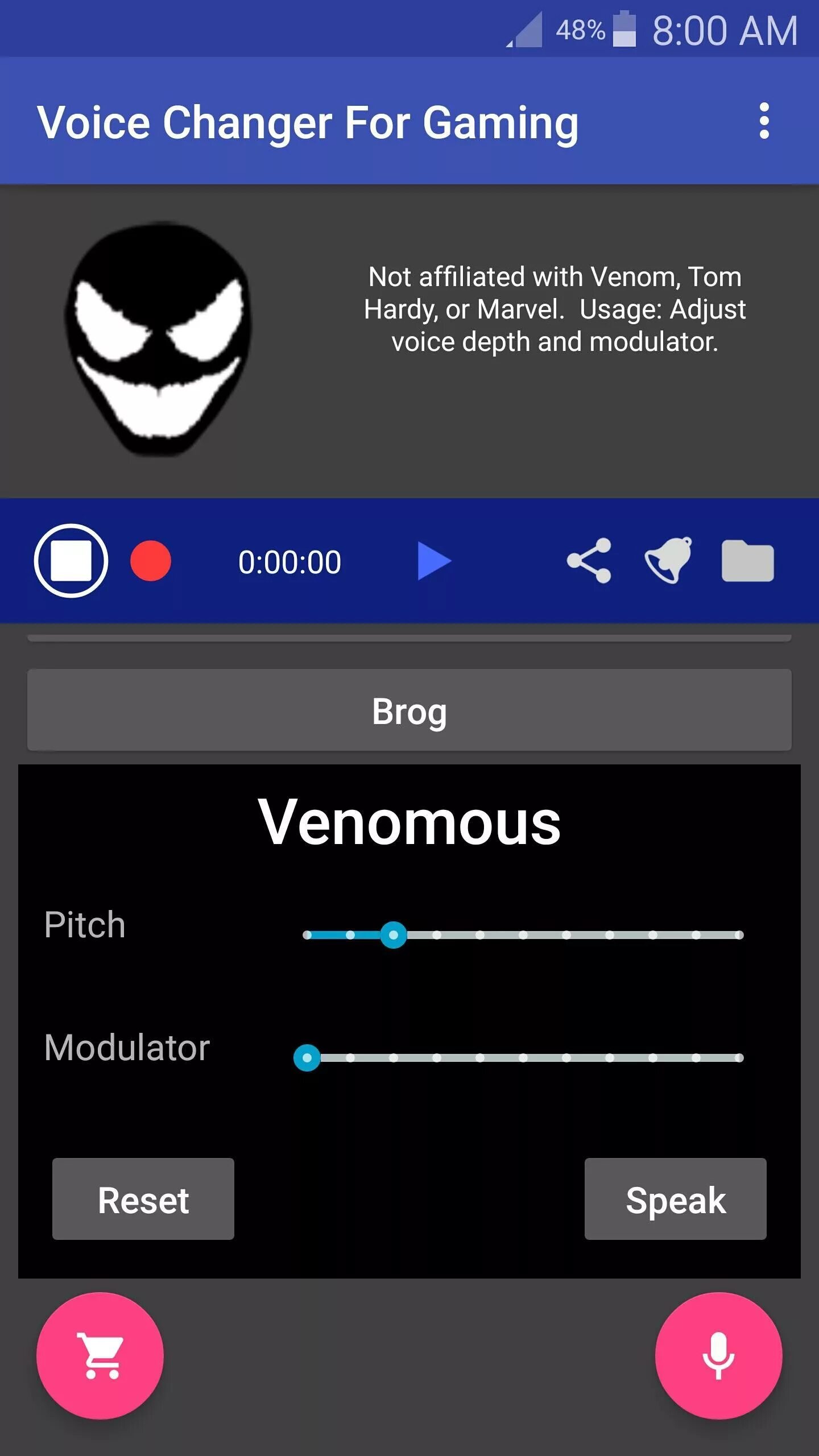Viewport: 819px width, 1456px height.
Task: Tap the Speak button
Action: [676, 1199]
